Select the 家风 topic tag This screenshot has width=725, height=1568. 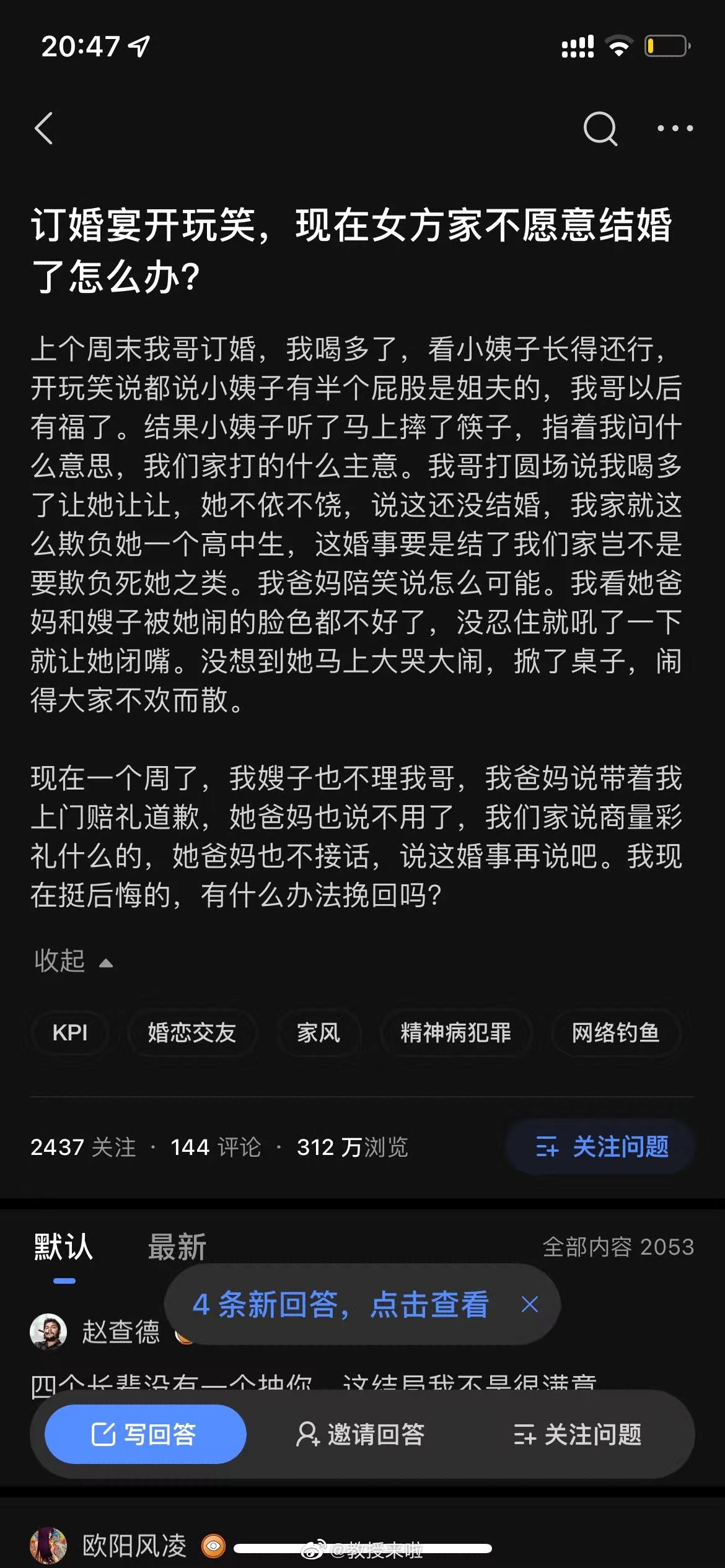[x=319, y=1032]
